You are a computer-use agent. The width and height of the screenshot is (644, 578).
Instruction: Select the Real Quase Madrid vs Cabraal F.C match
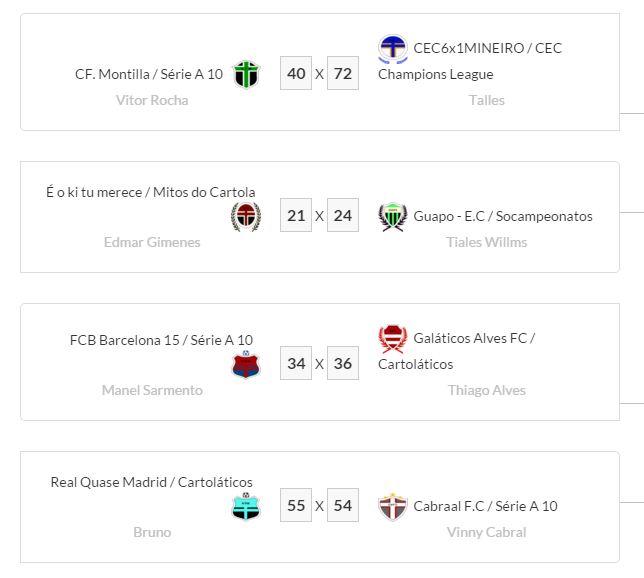point(320,506)
